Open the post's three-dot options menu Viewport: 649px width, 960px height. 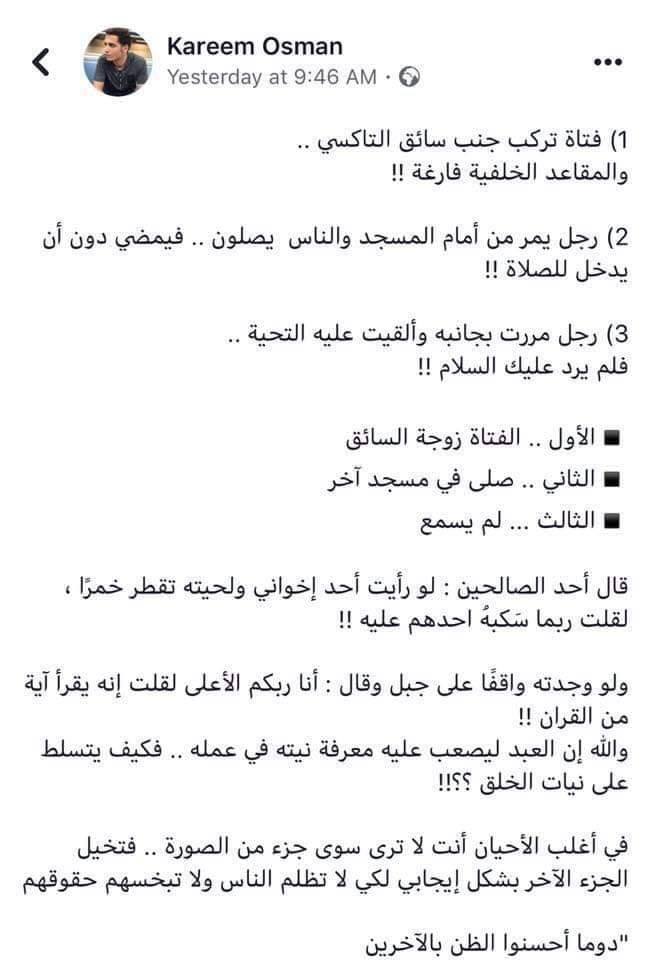[608, 62]
